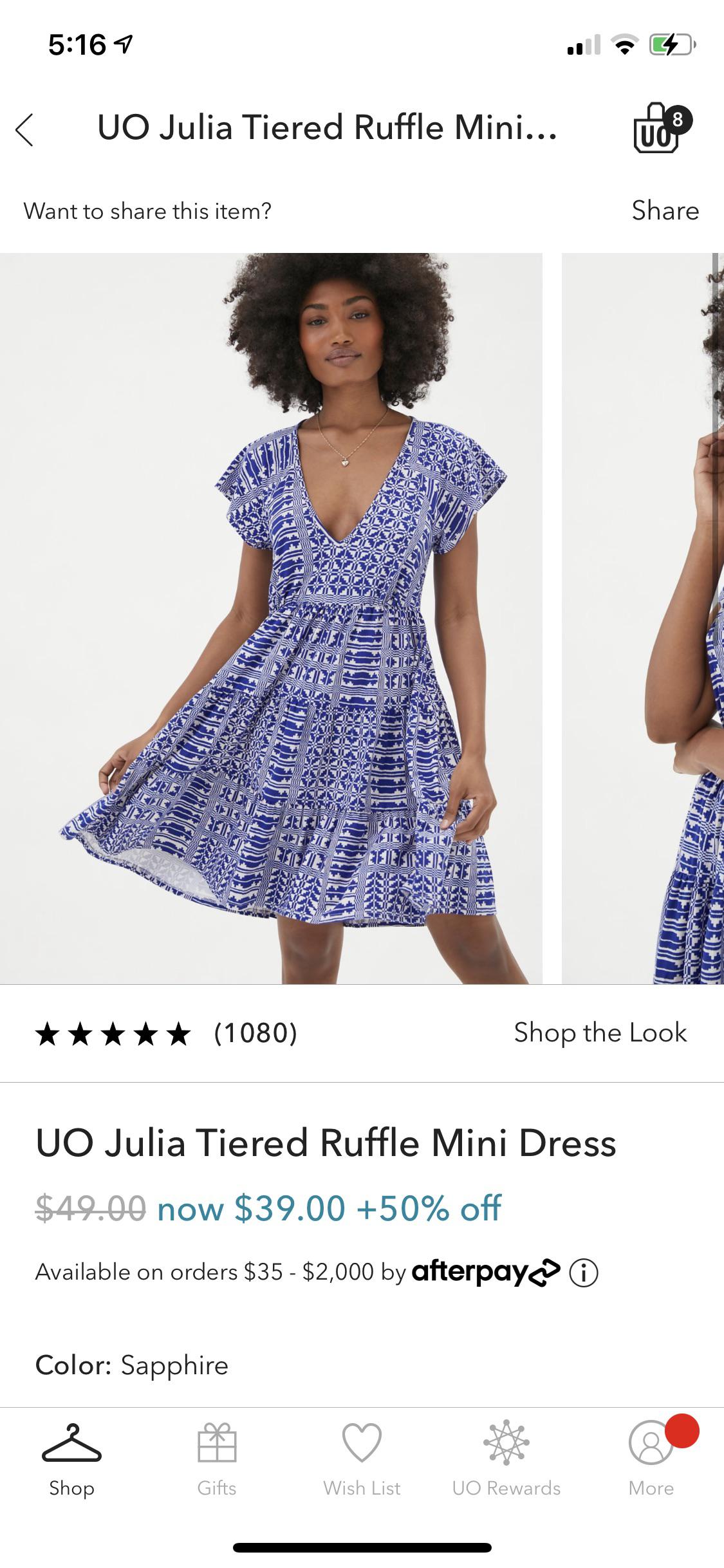Tap the Share link

(666, 210)
